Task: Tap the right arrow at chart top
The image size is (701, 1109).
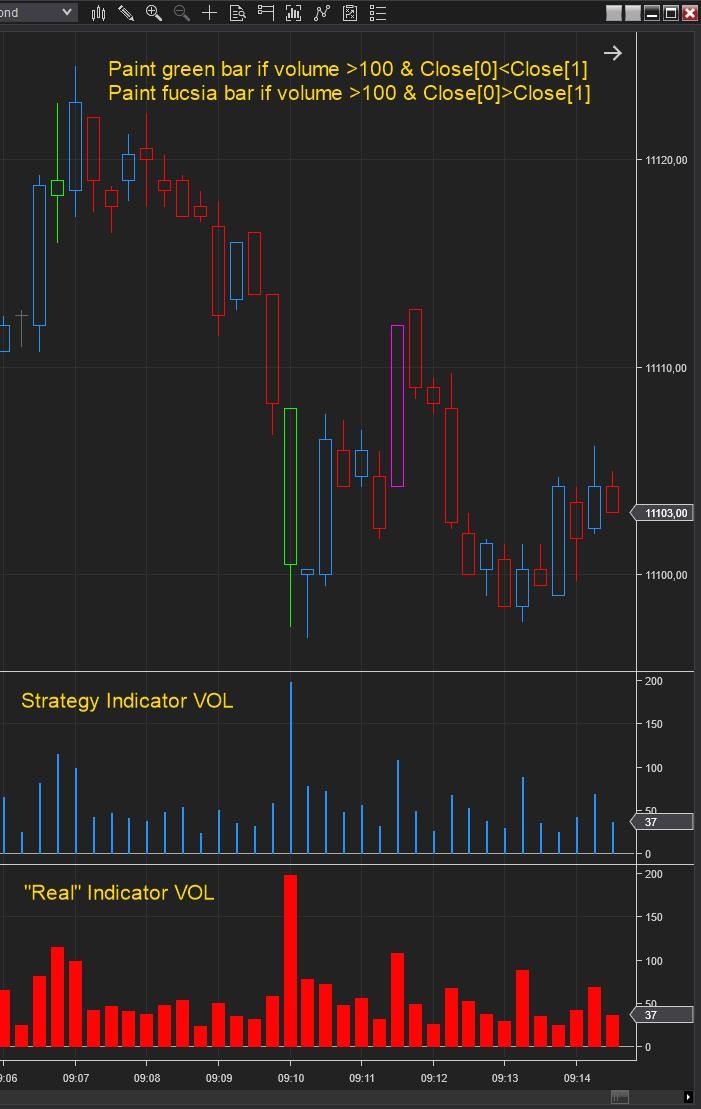Action: click(x=613, y=53)
